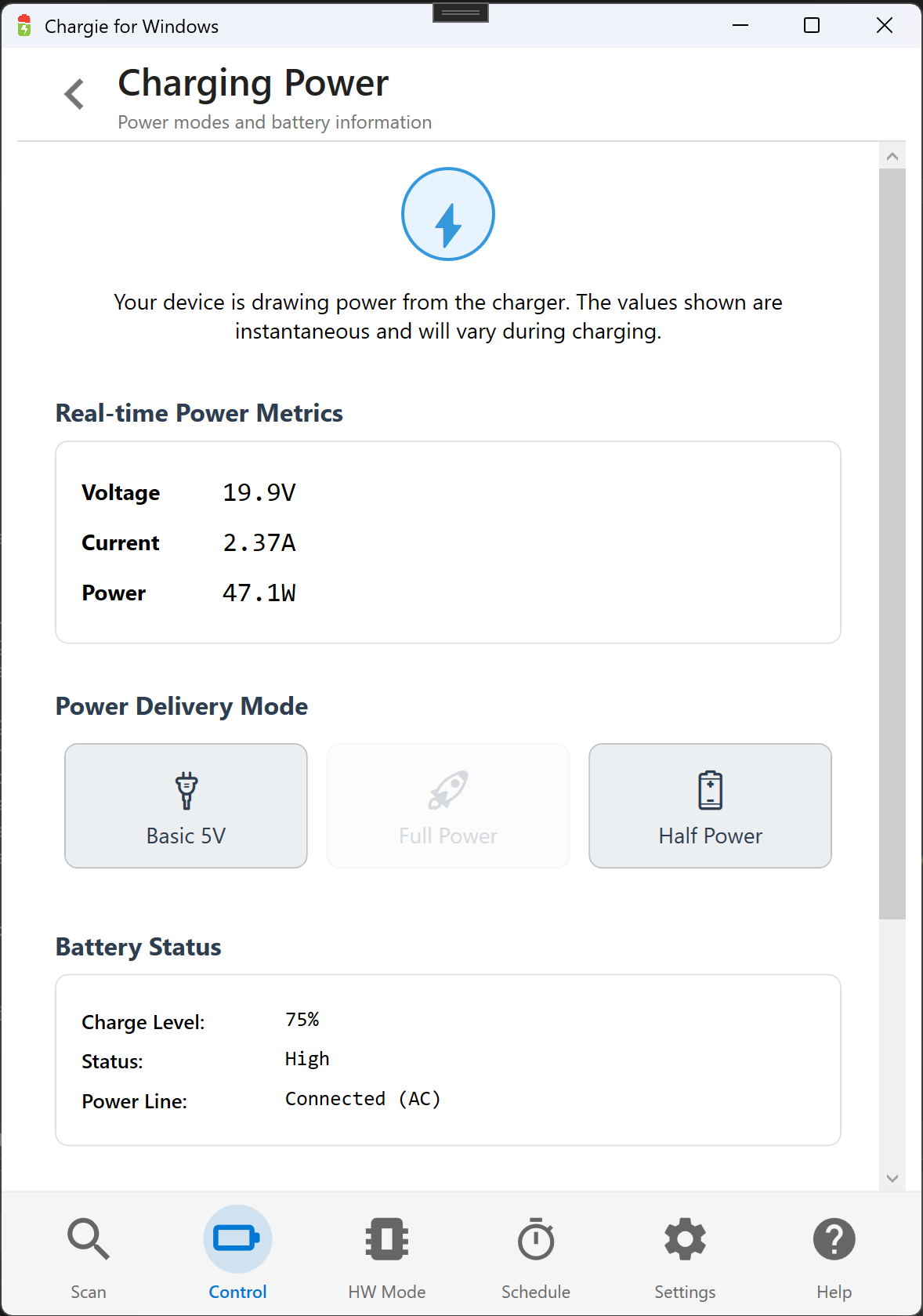Click the blue lightning bolt charging icon

447,214
